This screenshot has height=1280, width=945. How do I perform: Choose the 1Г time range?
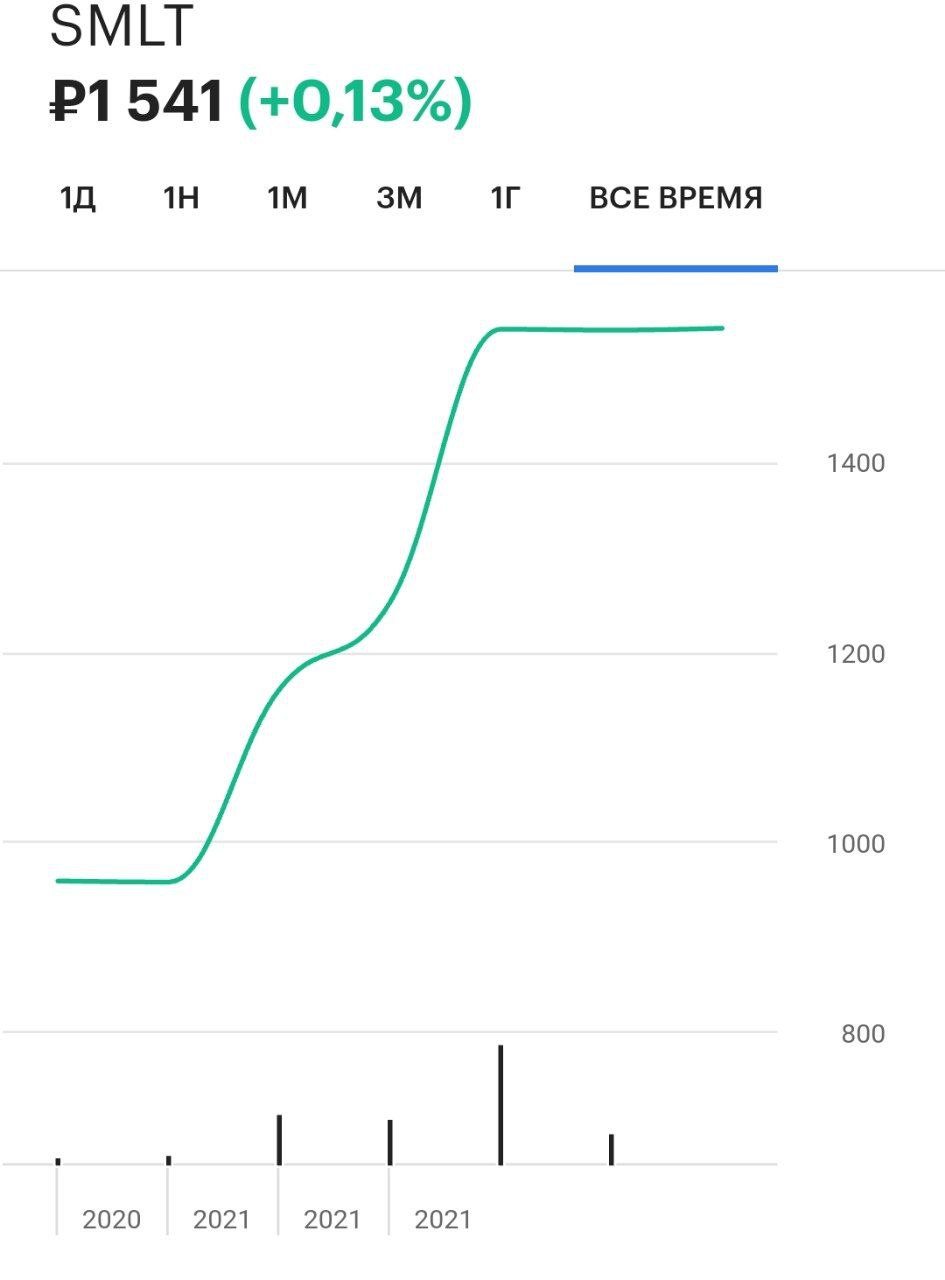(x=506, y=199)
